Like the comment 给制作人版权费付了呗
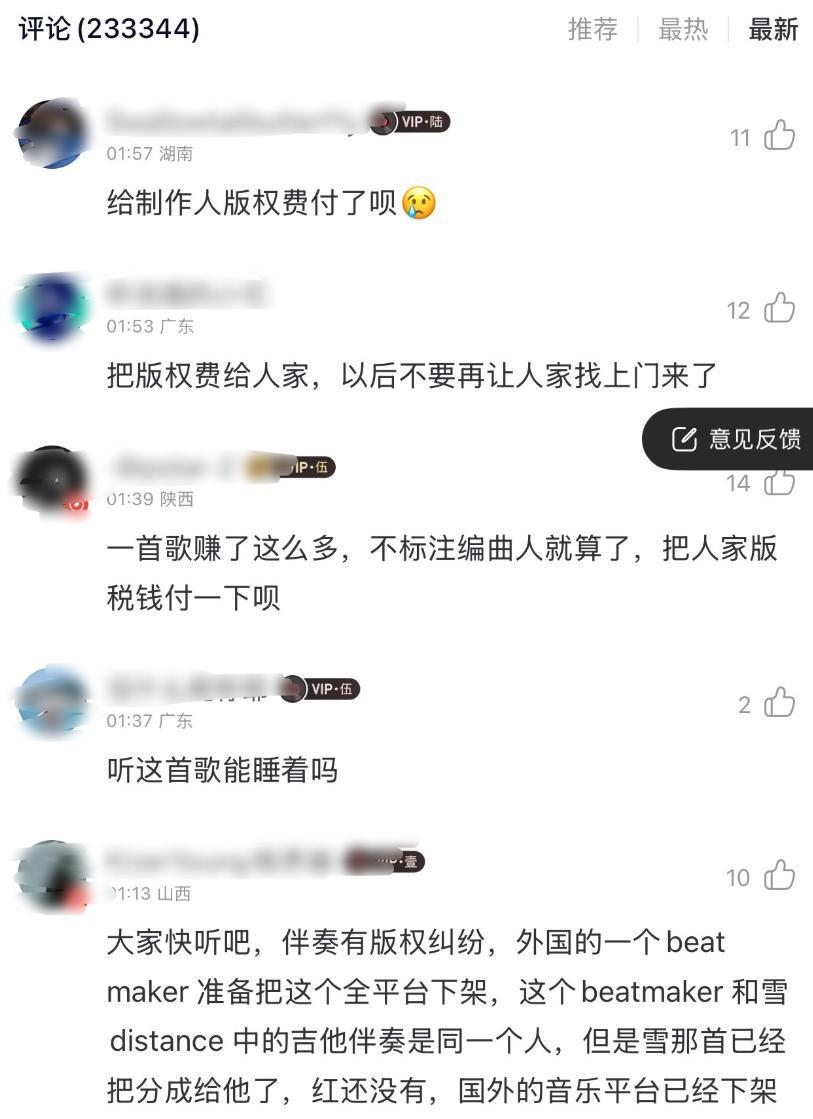Screen dimensions: 813x1119 (x=779, y=136)
